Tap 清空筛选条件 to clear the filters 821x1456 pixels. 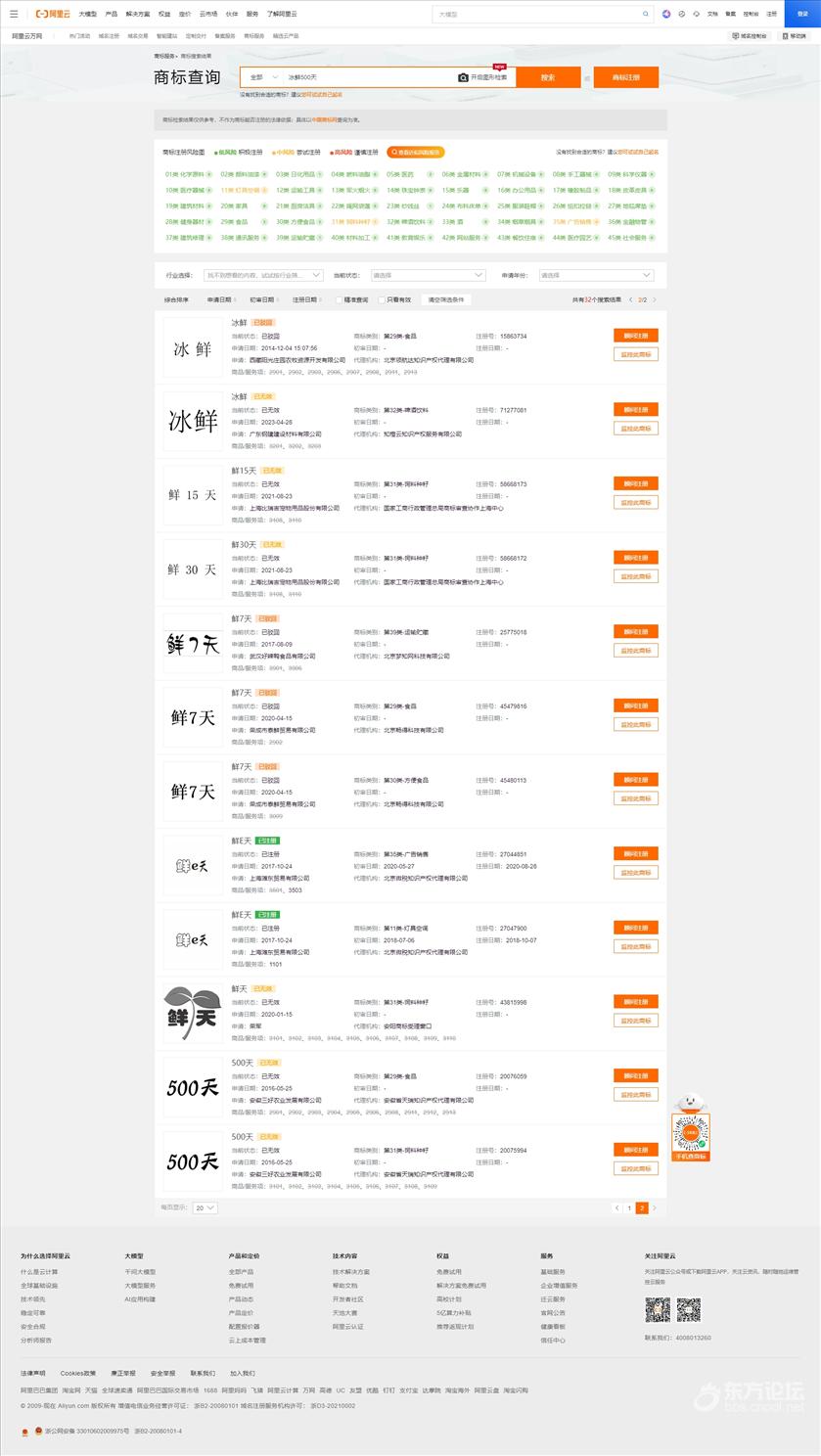tap(446, 300)
